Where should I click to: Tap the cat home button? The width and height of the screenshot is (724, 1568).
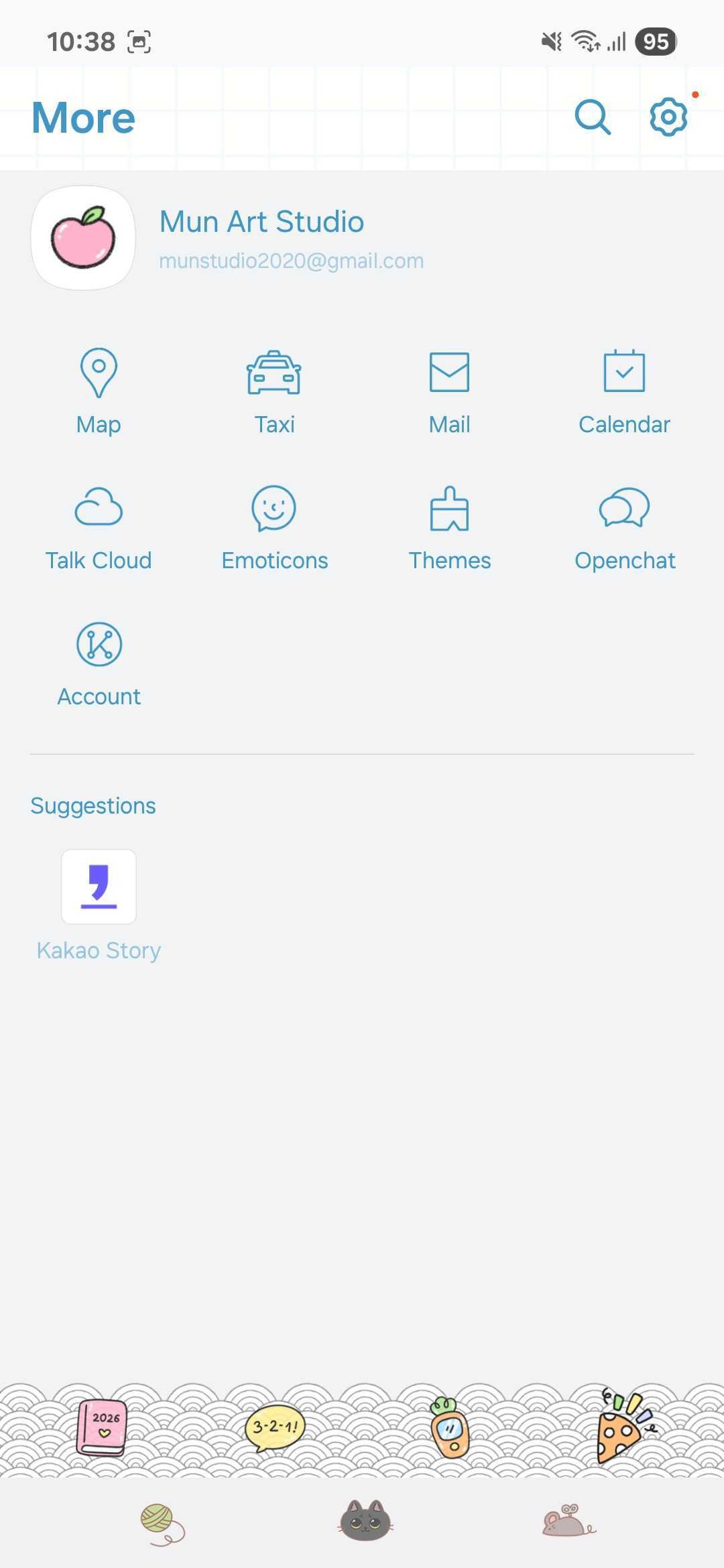click(x=365, y=1521)
